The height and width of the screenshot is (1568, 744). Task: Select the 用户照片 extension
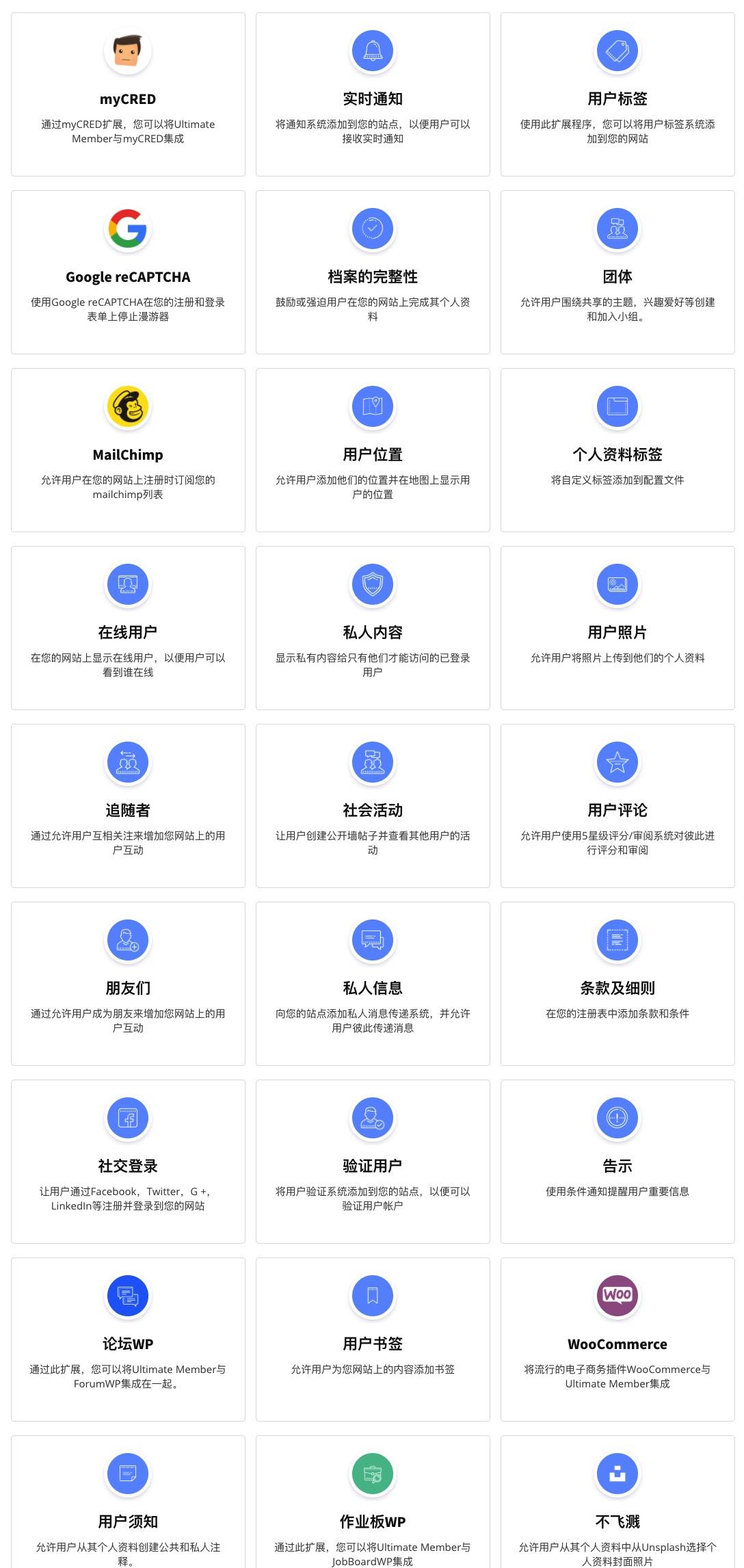[617, 633]
